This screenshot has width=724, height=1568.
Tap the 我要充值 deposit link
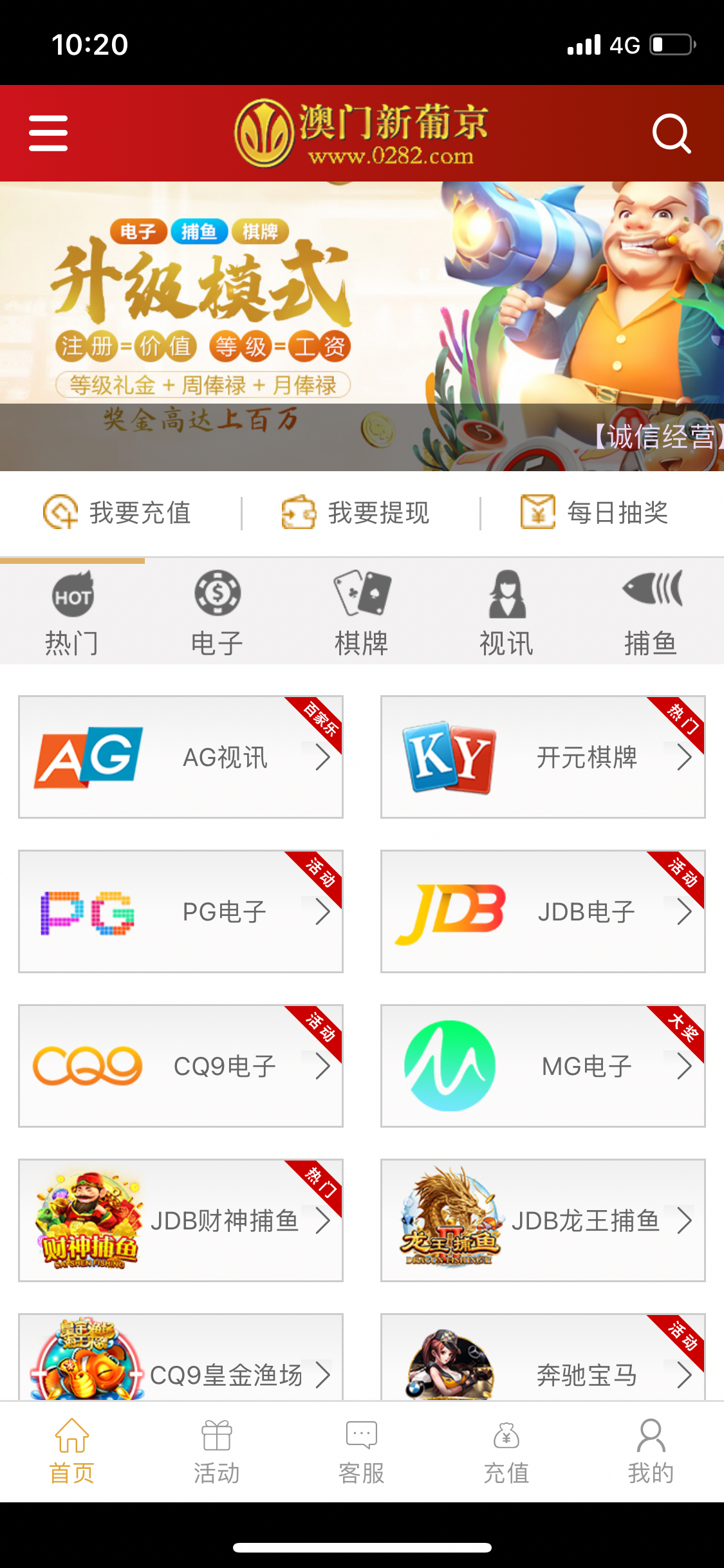[119, 513]
